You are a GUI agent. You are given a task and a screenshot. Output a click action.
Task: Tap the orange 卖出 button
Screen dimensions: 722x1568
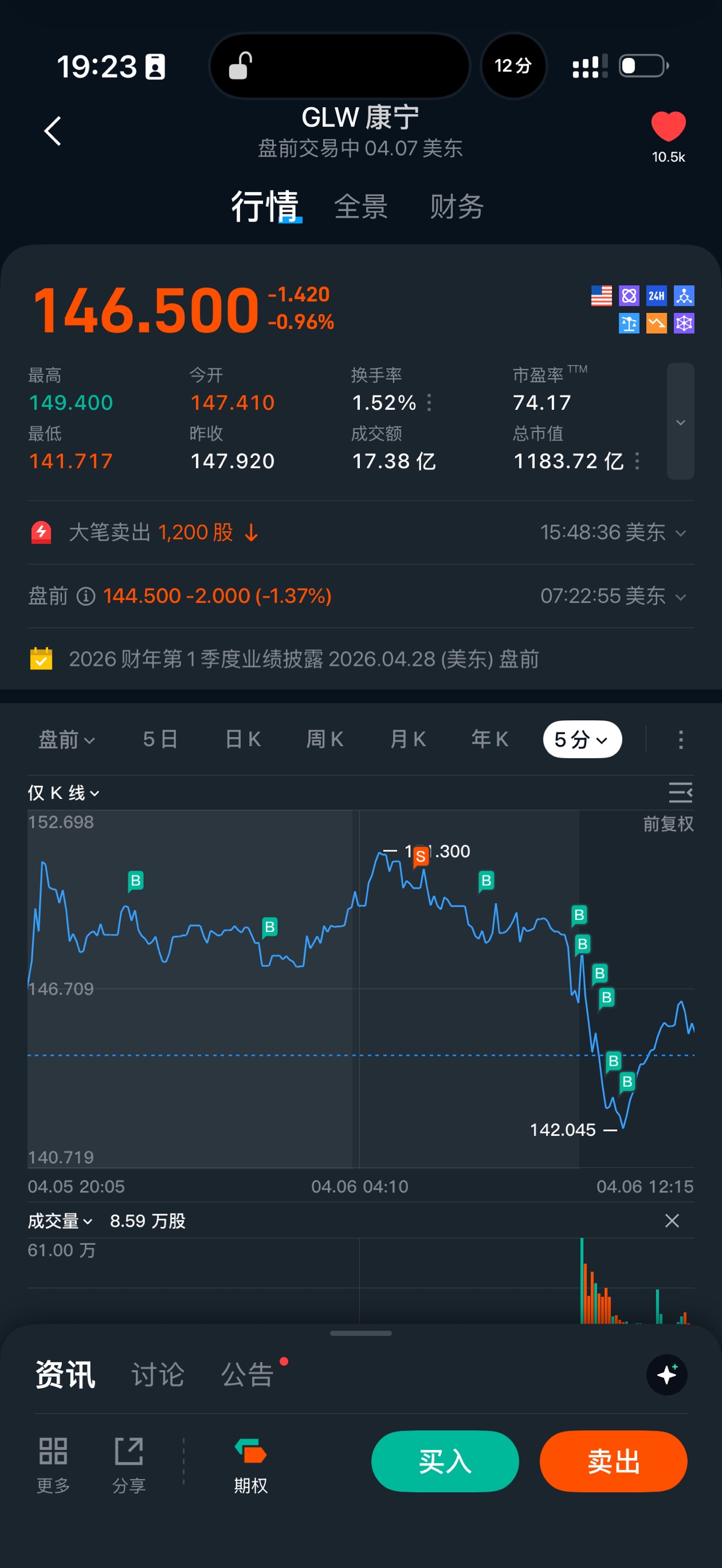613,1461
